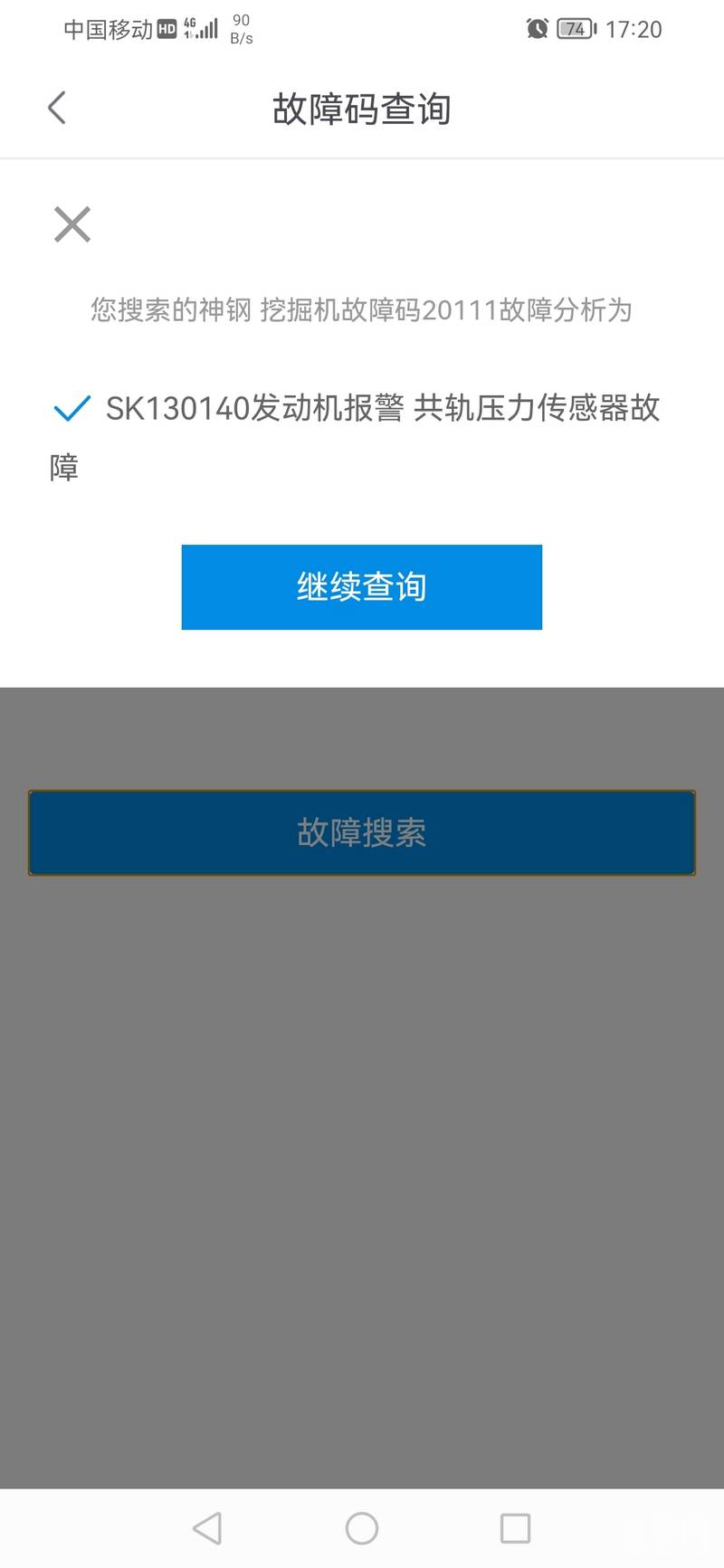Go to the phone home screen

click(x=362, y=1528)
